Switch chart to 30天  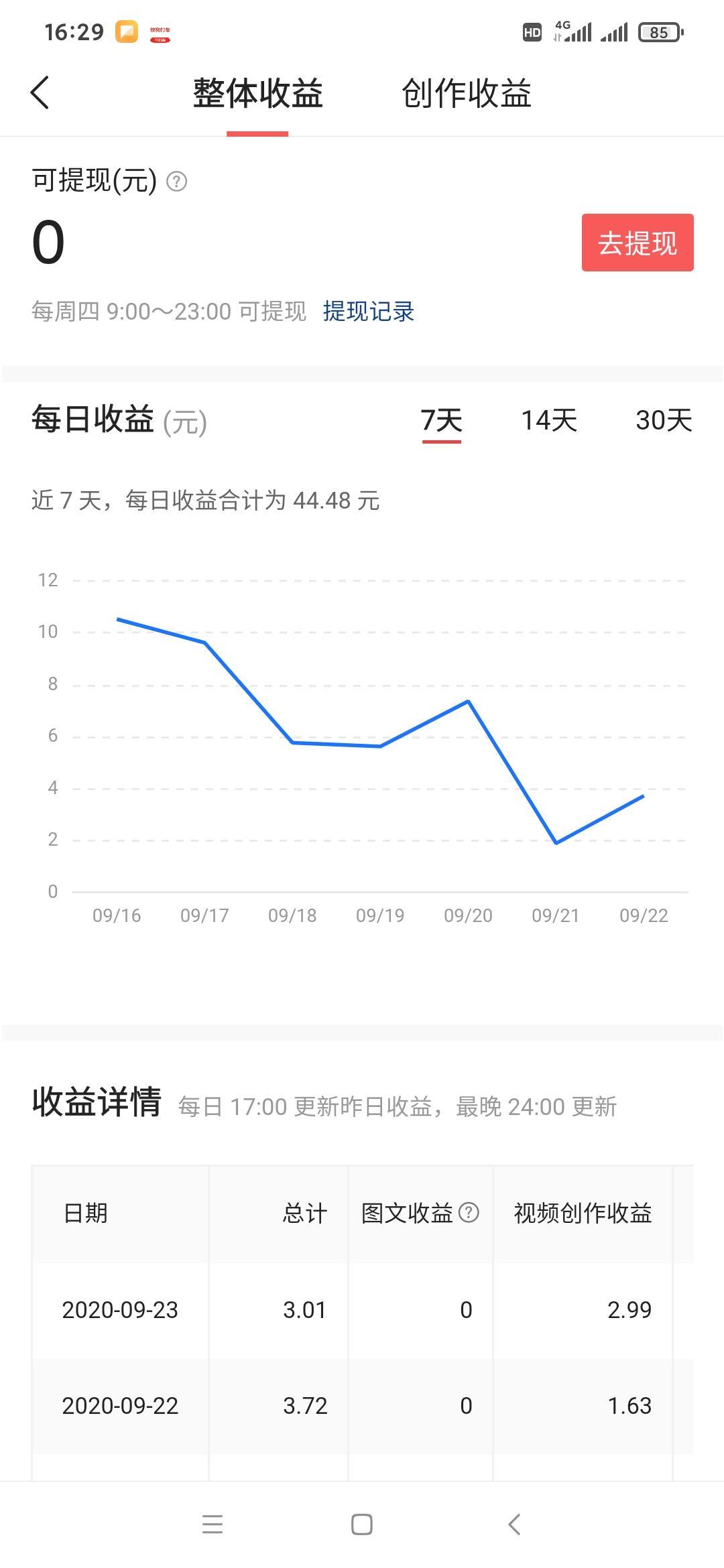click(x=664, y=421)
